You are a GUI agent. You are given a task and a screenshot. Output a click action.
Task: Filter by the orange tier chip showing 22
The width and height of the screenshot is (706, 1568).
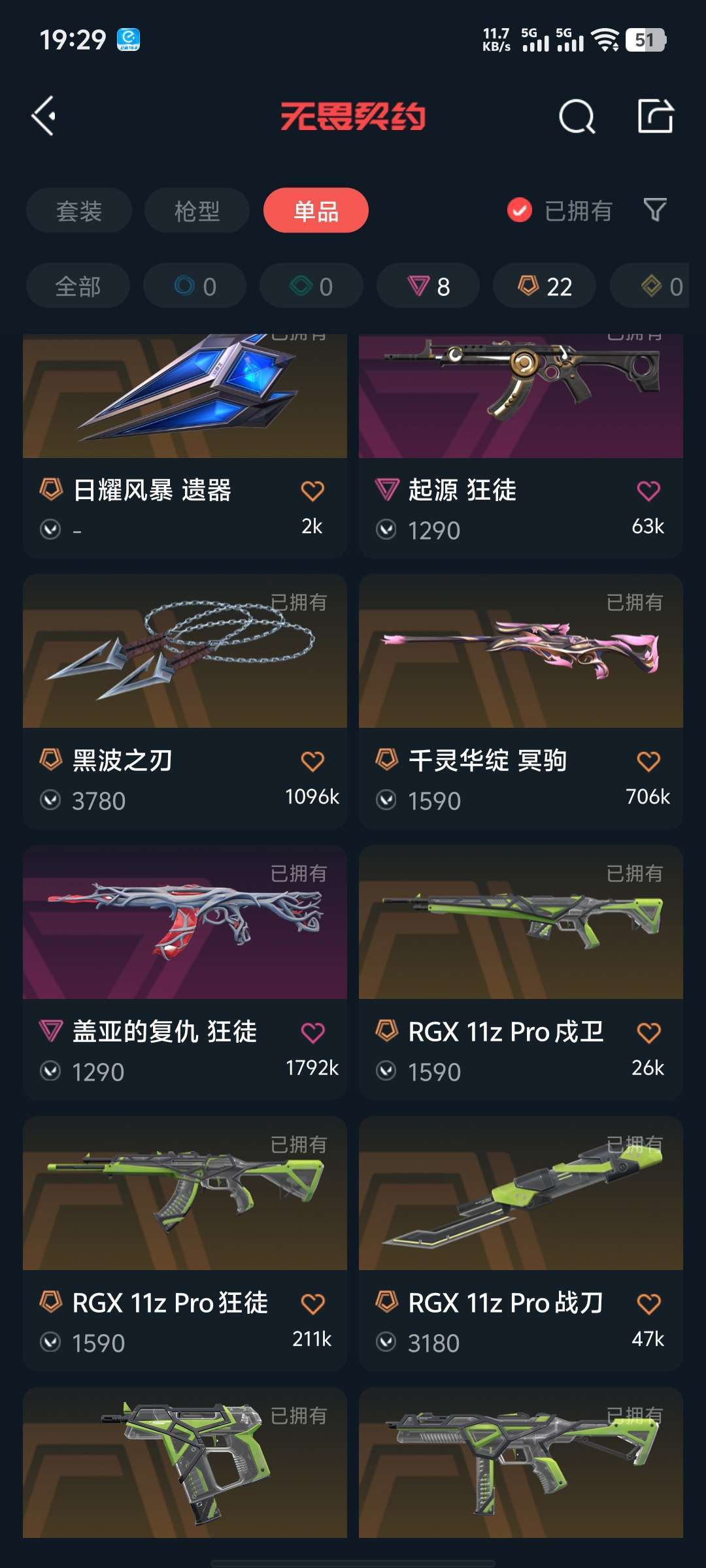(x=545, y=286)
